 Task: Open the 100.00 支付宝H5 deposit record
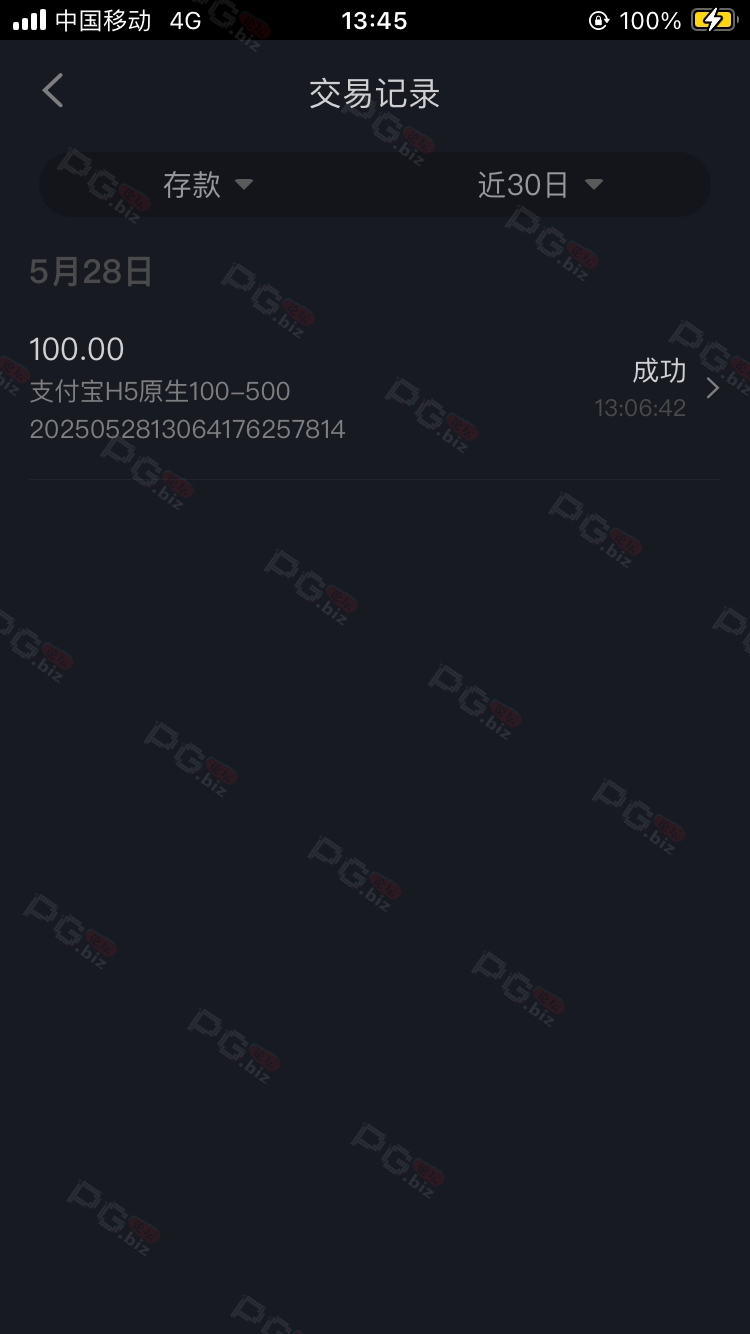click(x=375, y=389)
